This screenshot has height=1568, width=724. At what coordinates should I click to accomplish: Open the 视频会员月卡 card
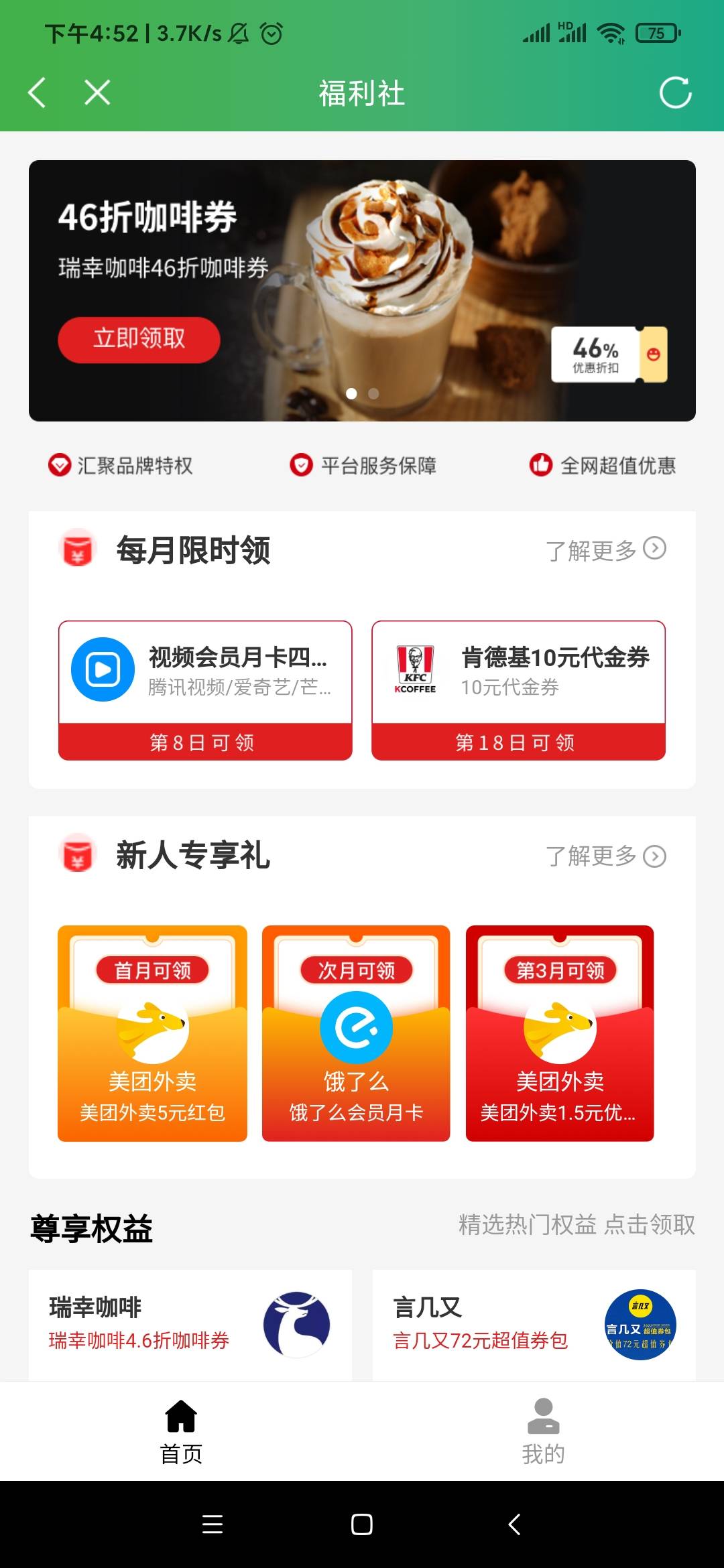coord(205,690)
